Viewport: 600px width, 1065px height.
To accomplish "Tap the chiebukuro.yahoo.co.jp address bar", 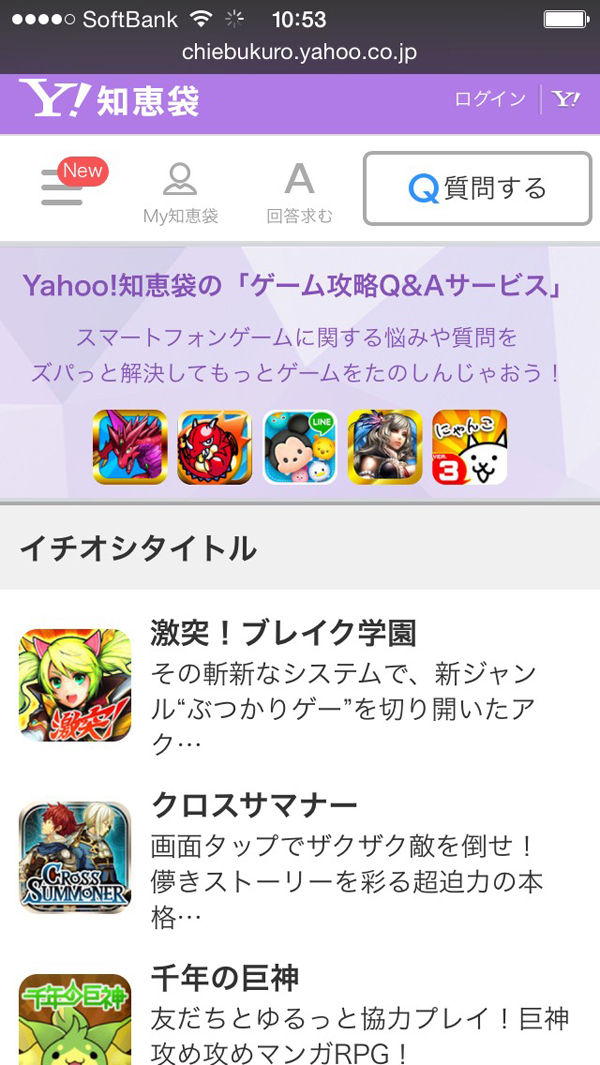I will pyautogui.click(x=300, y=52).
